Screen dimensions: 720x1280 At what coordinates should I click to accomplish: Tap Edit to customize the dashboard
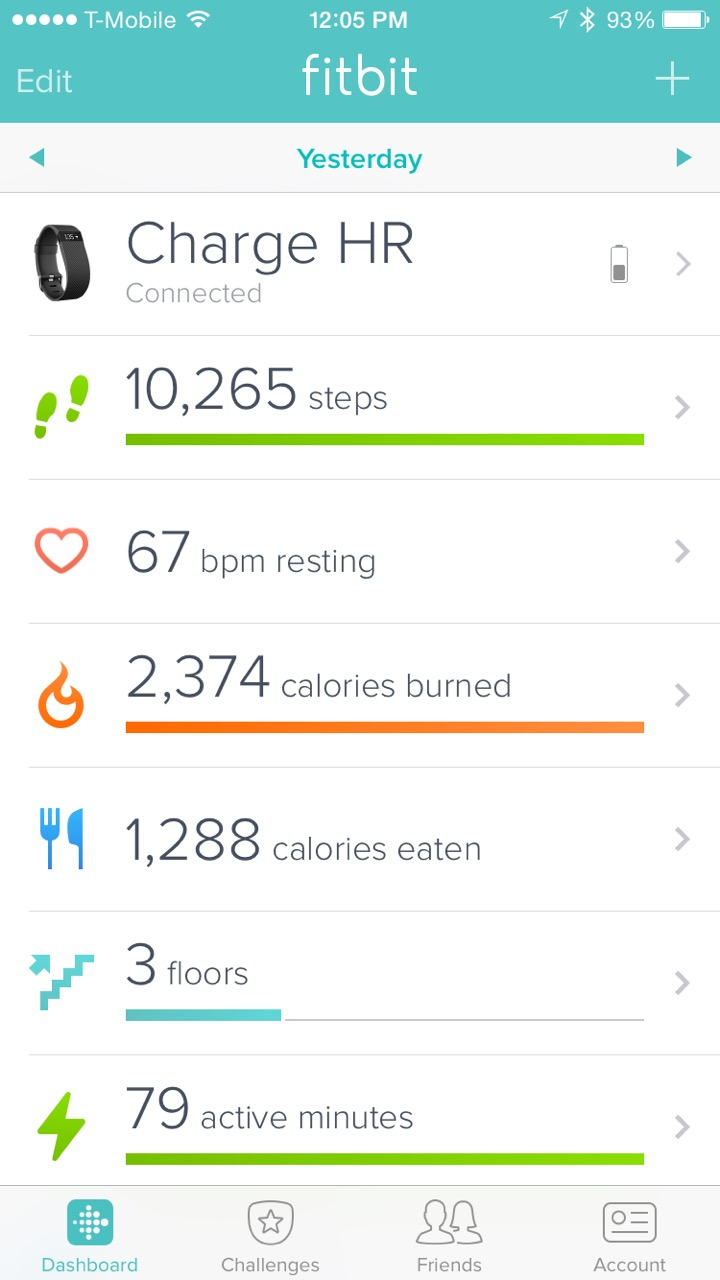click(44, 81)
